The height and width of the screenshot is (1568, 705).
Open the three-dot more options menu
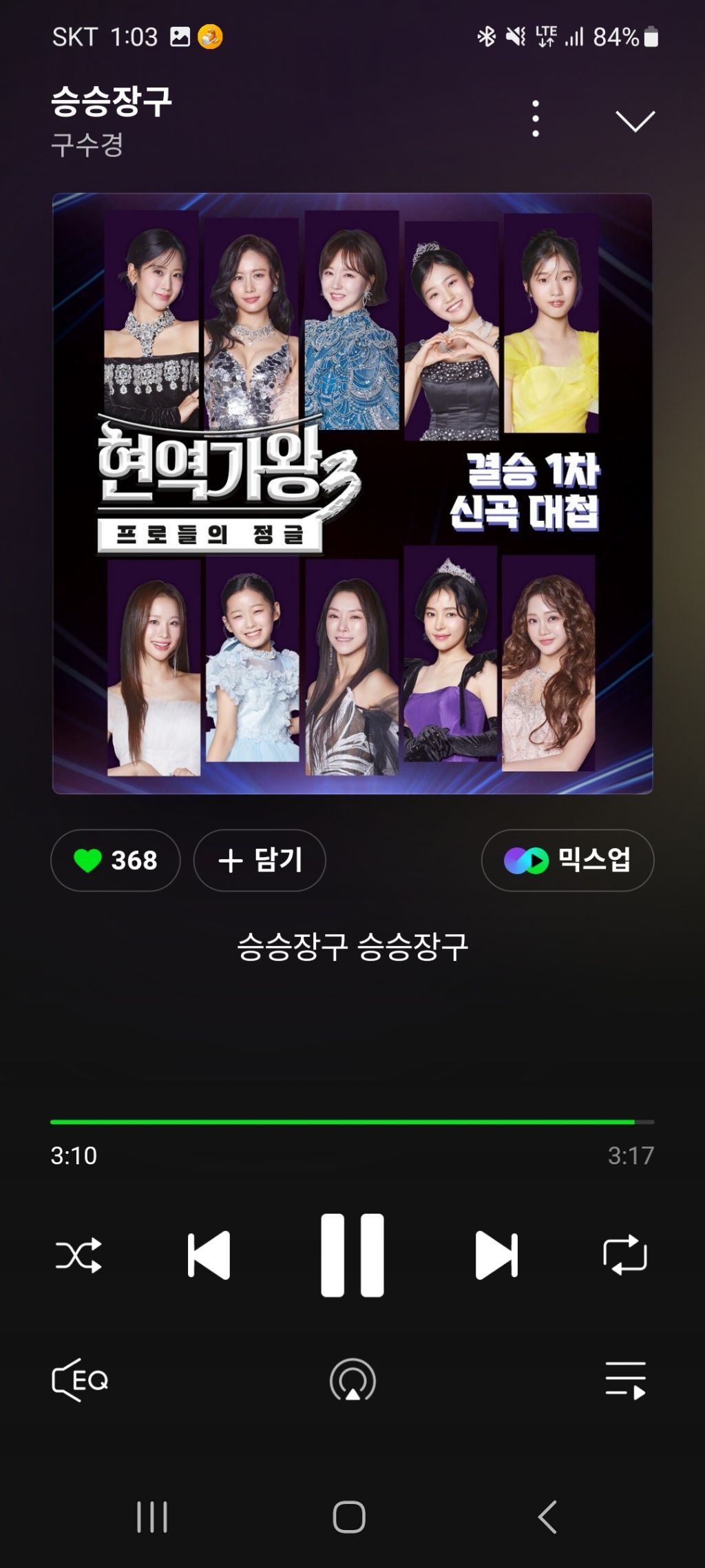536,118
